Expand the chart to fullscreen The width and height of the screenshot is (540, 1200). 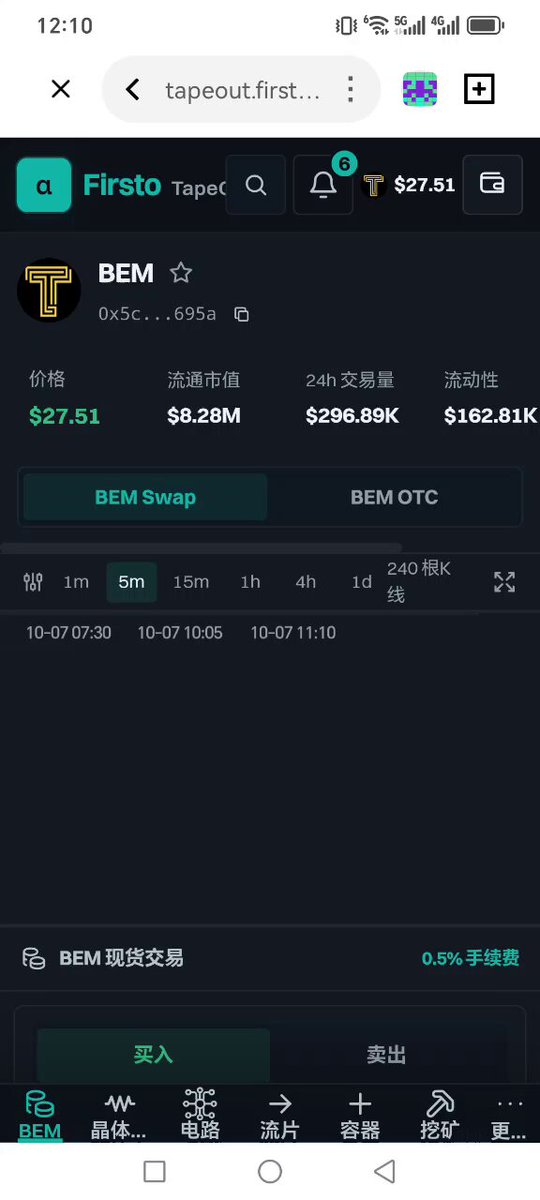click(x=504, y=582)
